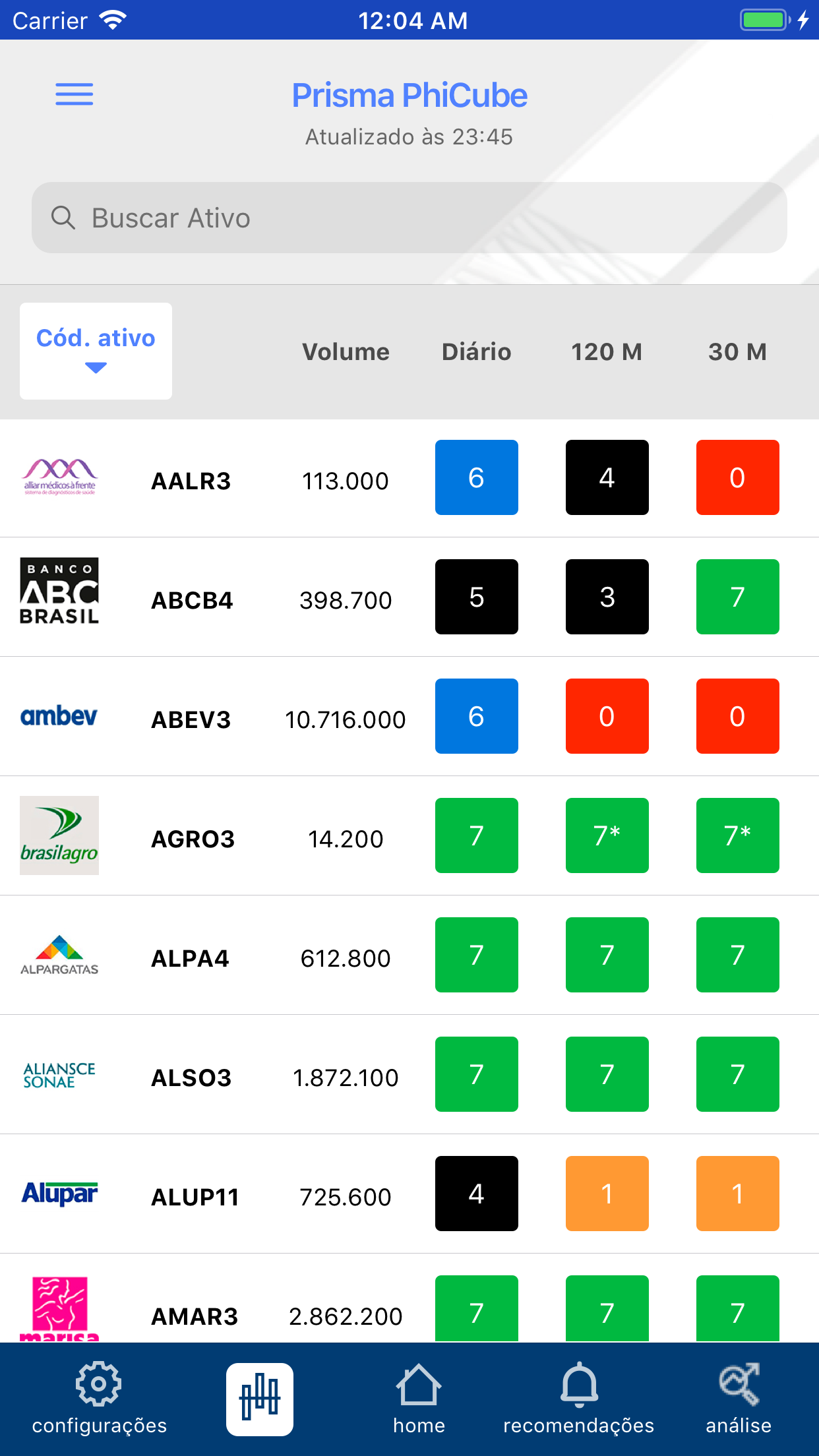The height and width of the screenshot is (1456, 819).
Task: Toggle the 30 M score 7 for ABCB4
Action: 737,597
